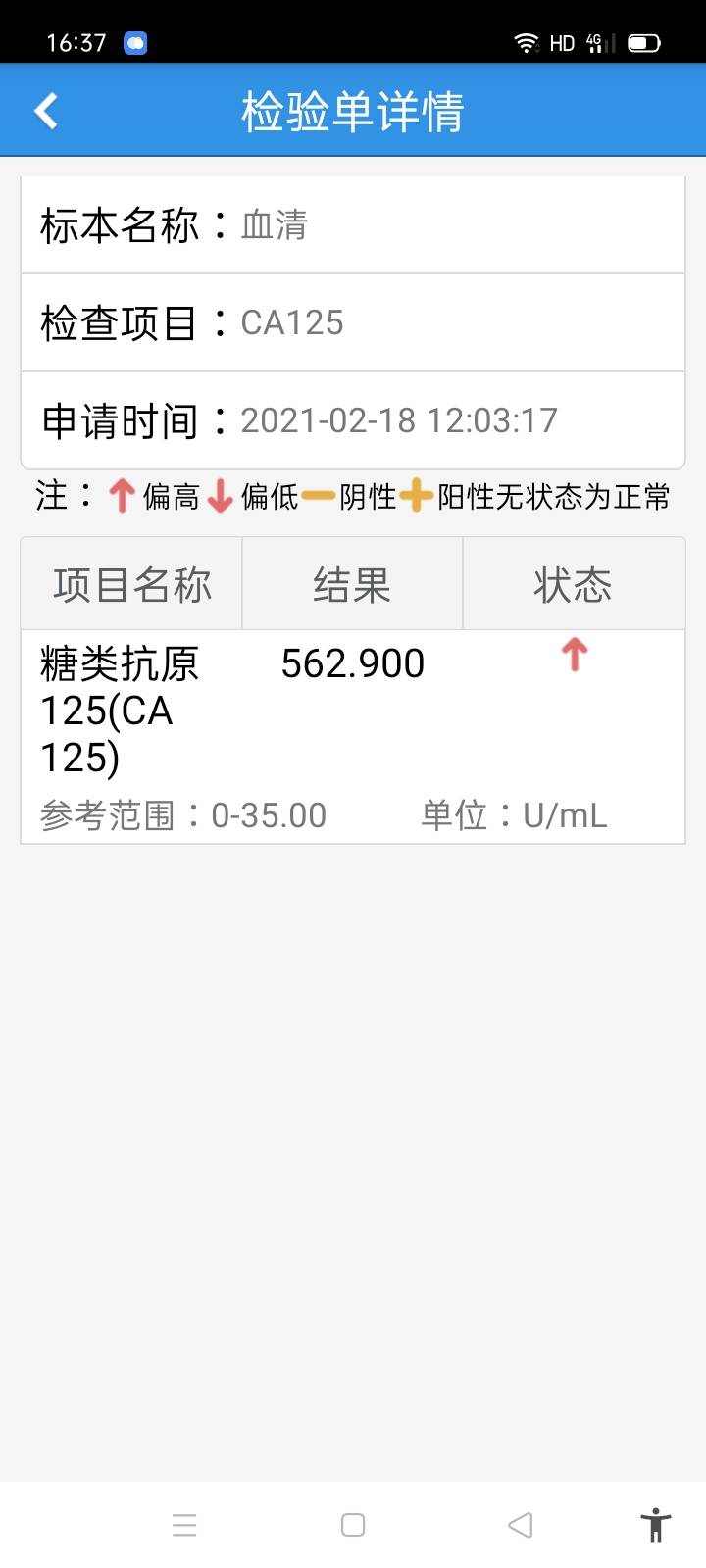Viewport: 706px width, 1568px height.
Task: Tap the back chevron to leave 检验单详情
Action: click(x=45, y=110)
